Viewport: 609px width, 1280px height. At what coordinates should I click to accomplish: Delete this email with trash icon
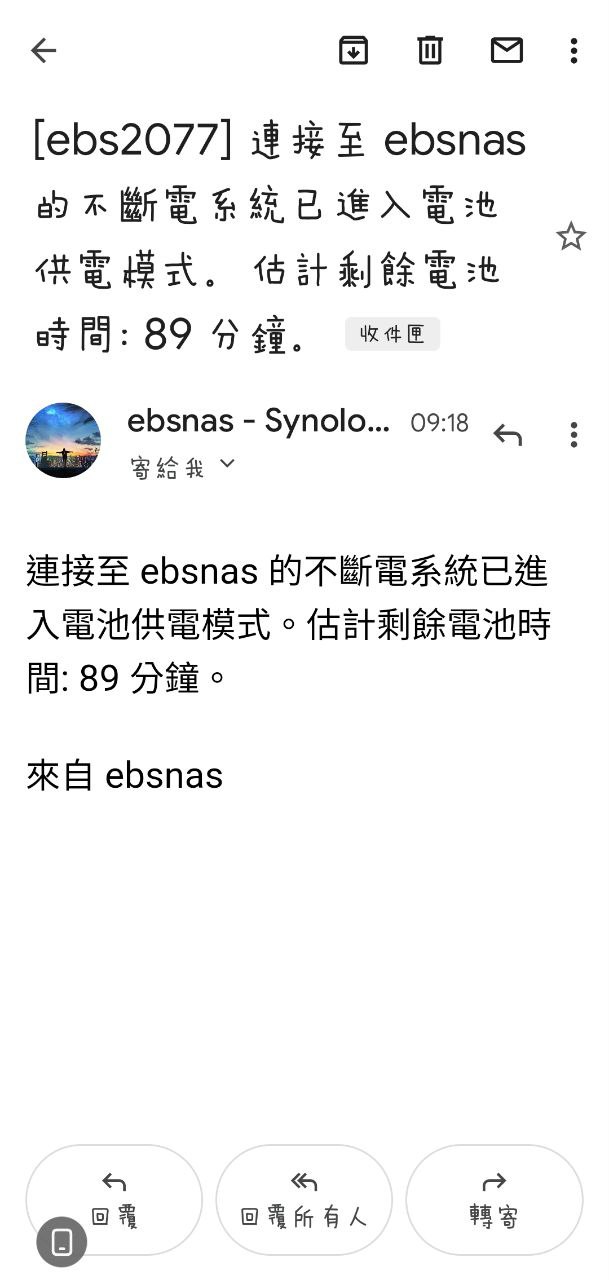click(x=430, y=50)
